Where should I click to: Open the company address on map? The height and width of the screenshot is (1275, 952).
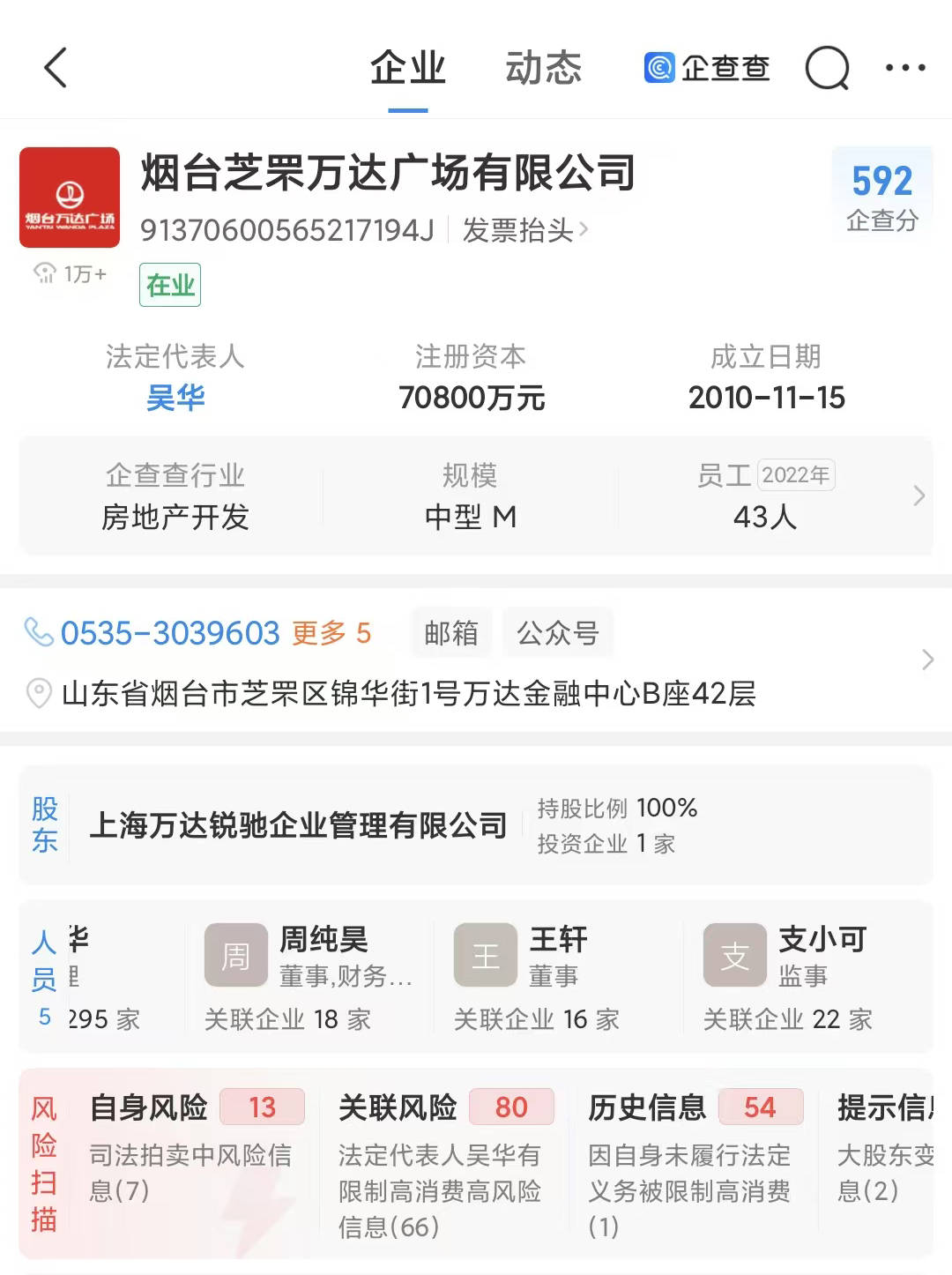pyautogui.click(x=408, y=694)
